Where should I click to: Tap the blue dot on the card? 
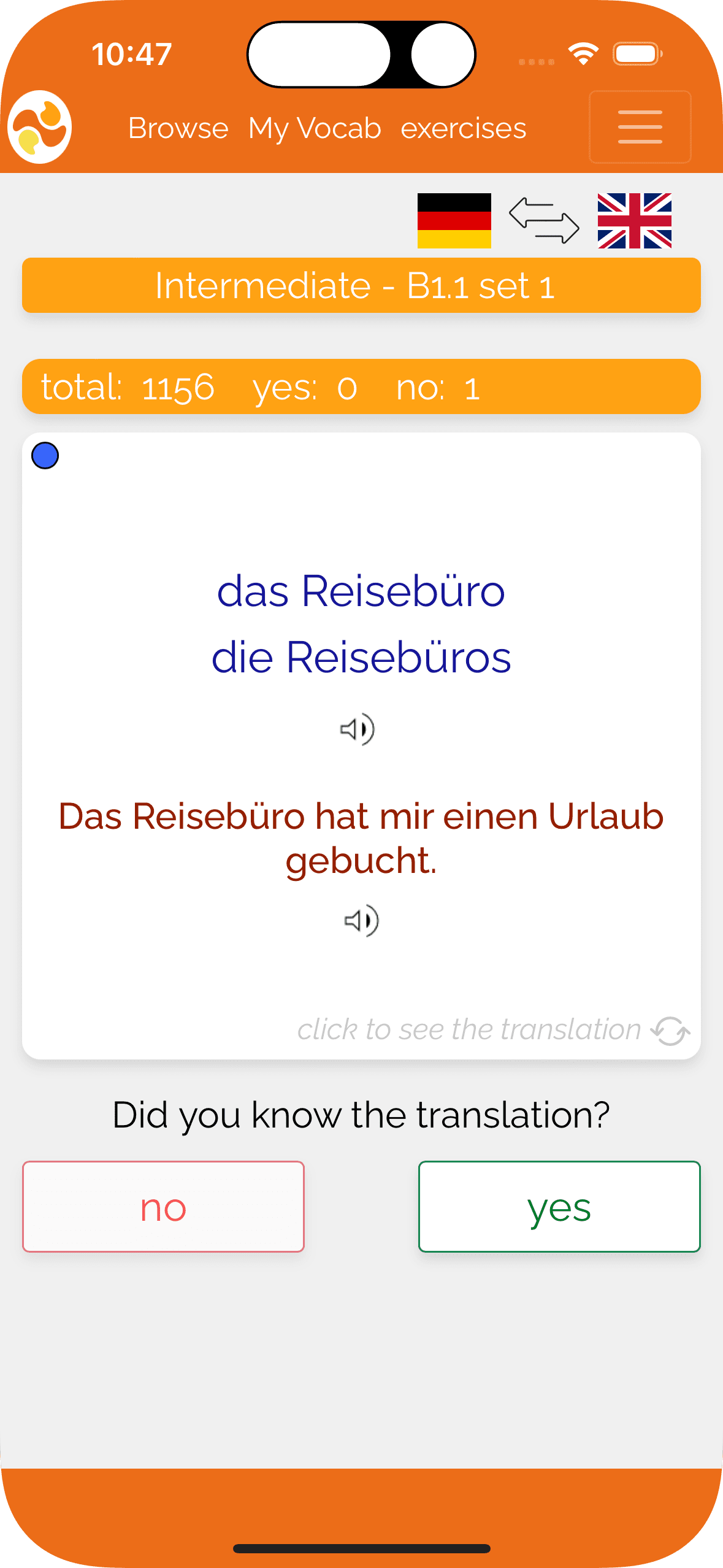point(45,456)
